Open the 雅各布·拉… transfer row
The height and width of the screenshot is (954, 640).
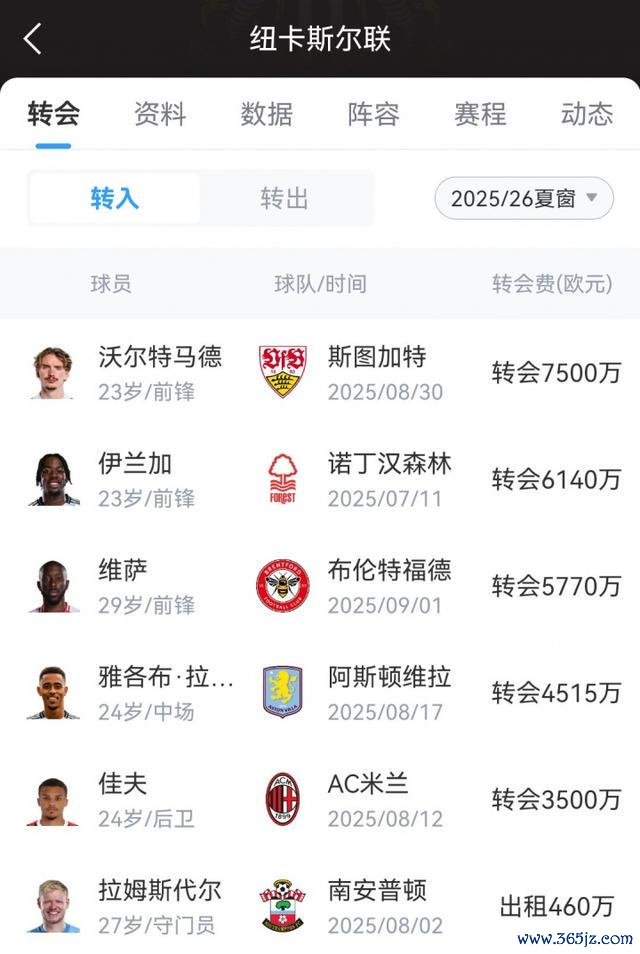(320, 693)
